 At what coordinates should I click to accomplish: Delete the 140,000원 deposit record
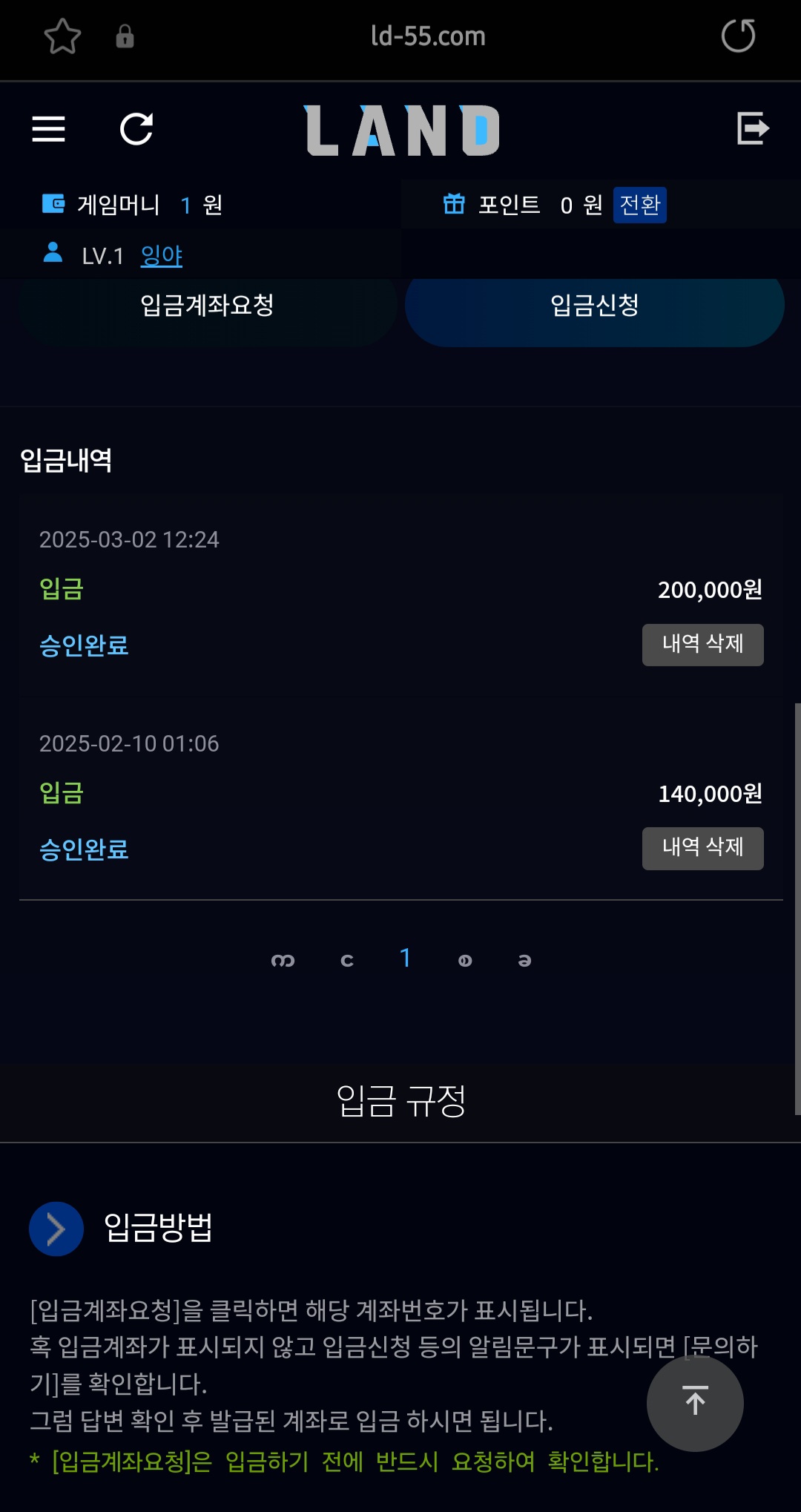702,848
